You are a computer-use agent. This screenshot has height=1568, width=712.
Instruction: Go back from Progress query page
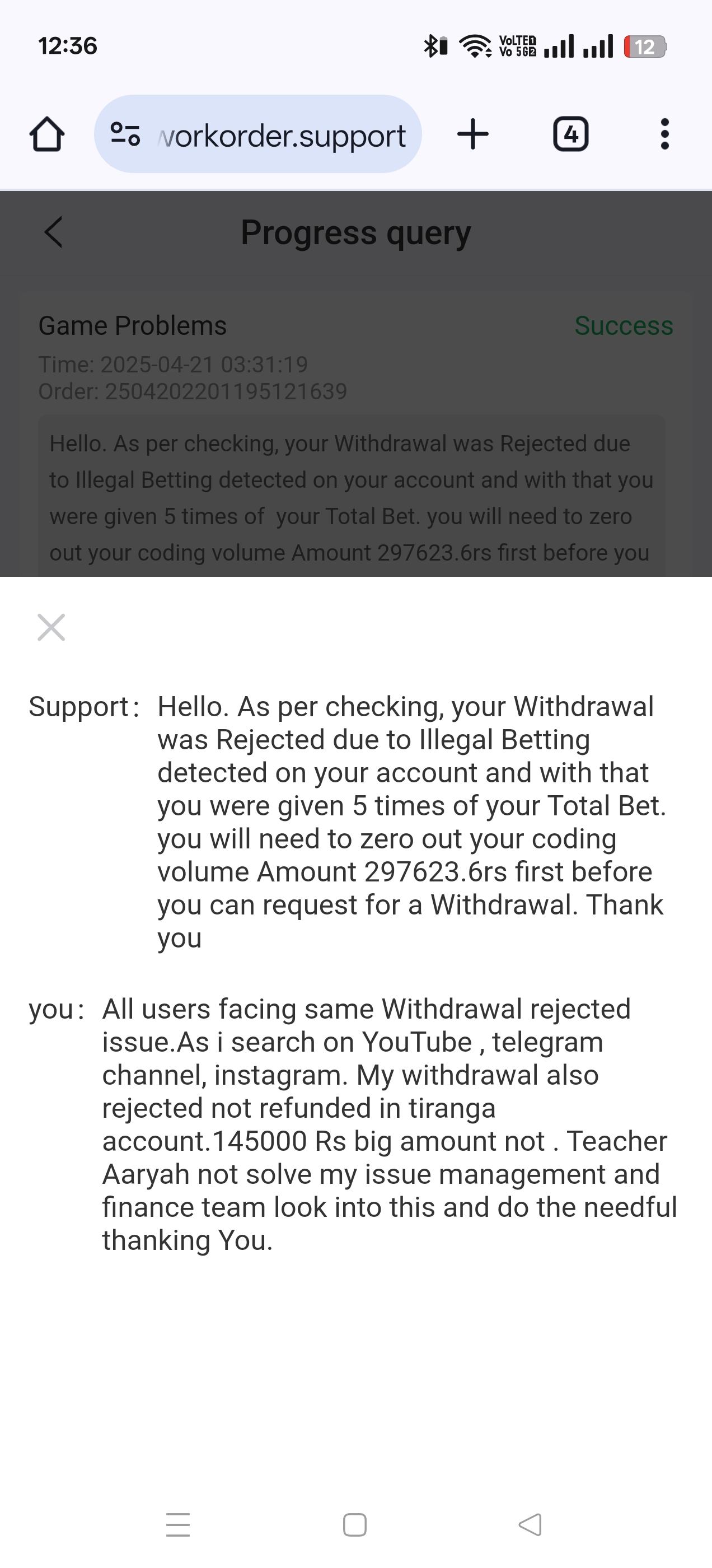54,232
